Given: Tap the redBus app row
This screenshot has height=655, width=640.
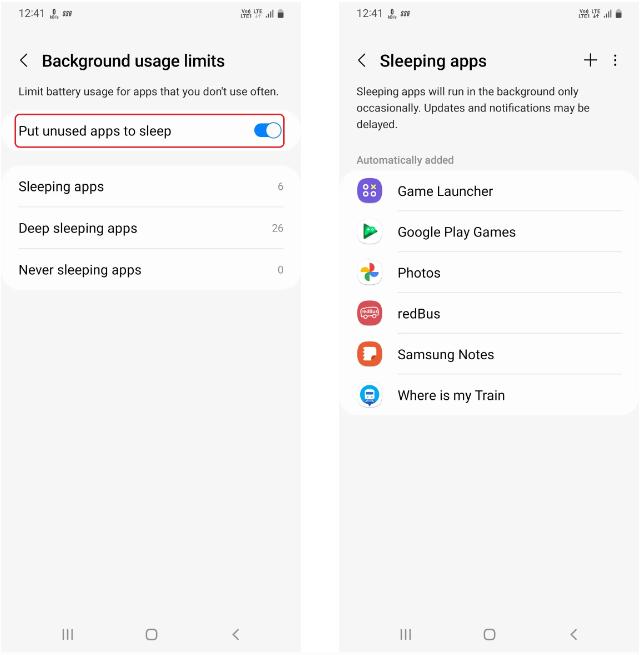Looking at the screenshot, I should 488,314.
